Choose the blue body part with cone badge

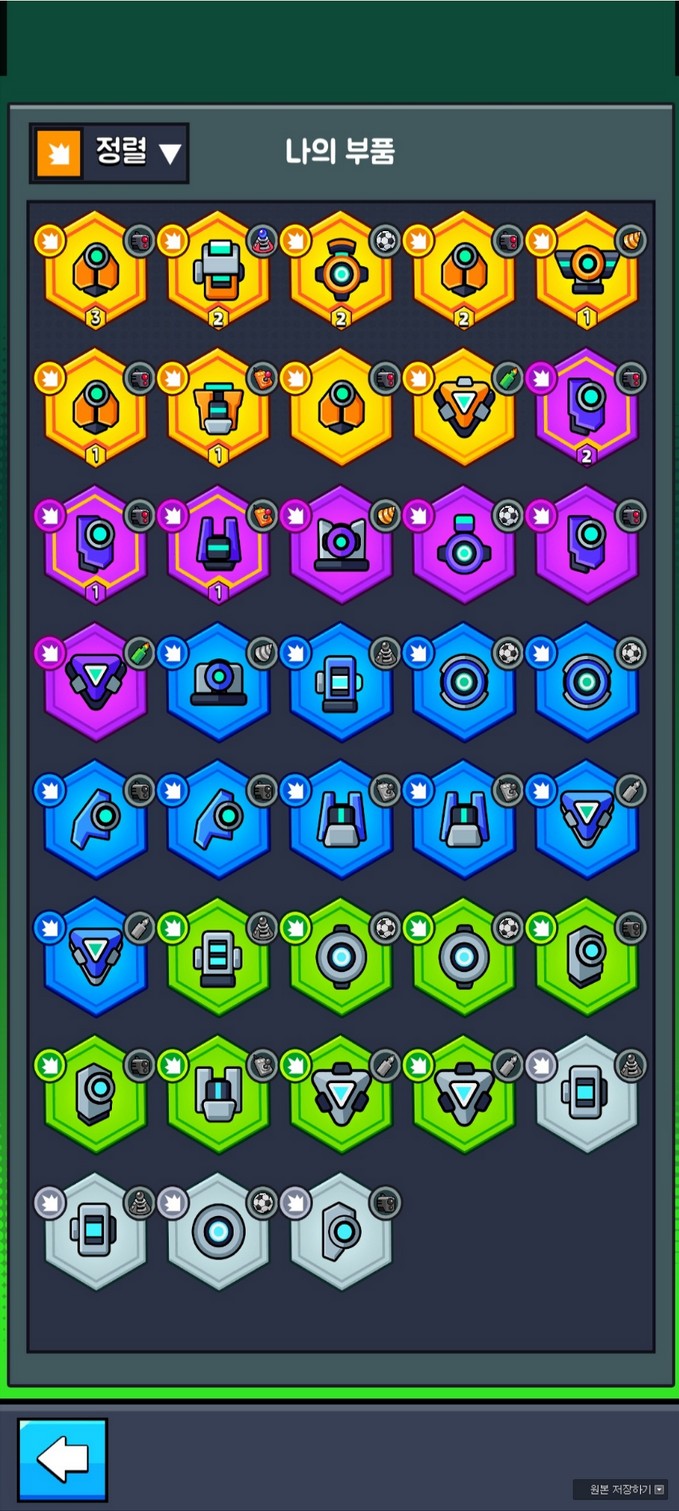pos(341,682)
